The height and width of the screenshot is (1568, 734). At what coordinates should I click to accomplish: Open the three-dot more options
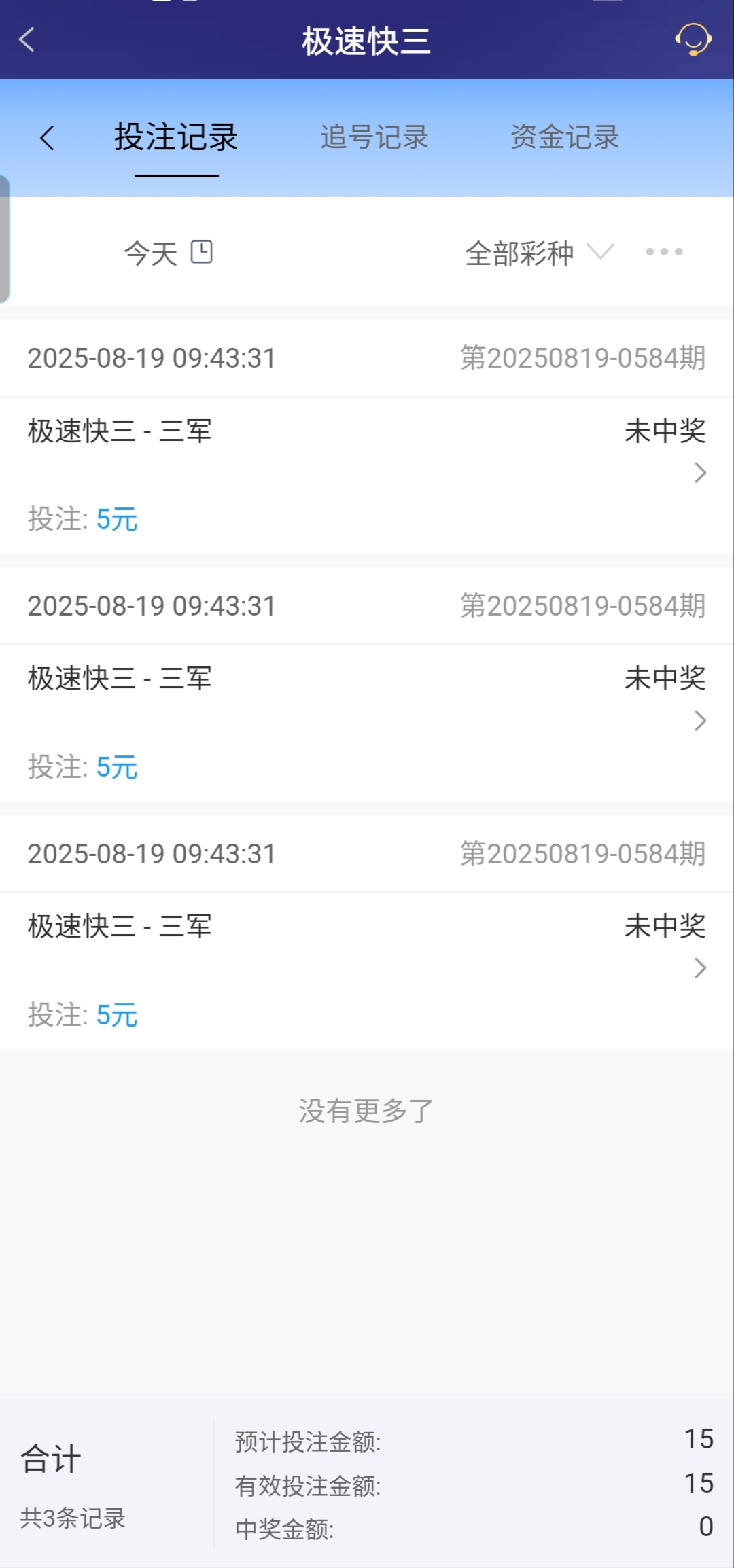click(664, 252)
